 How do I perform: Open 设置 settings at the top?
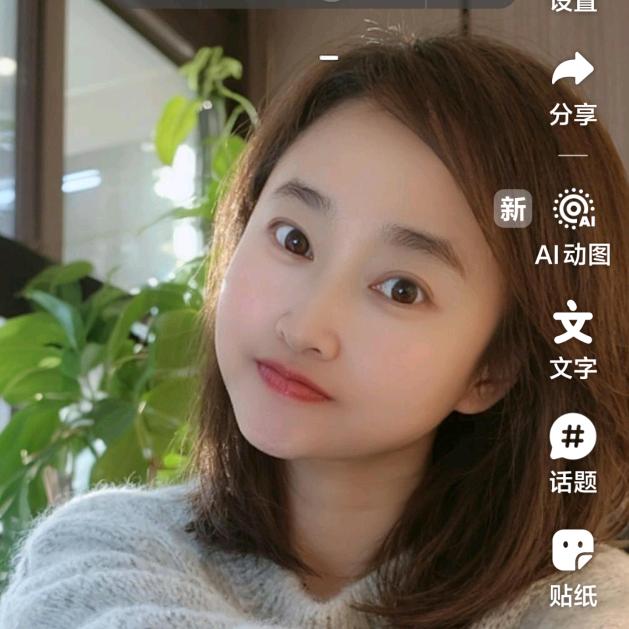[574, 6]
